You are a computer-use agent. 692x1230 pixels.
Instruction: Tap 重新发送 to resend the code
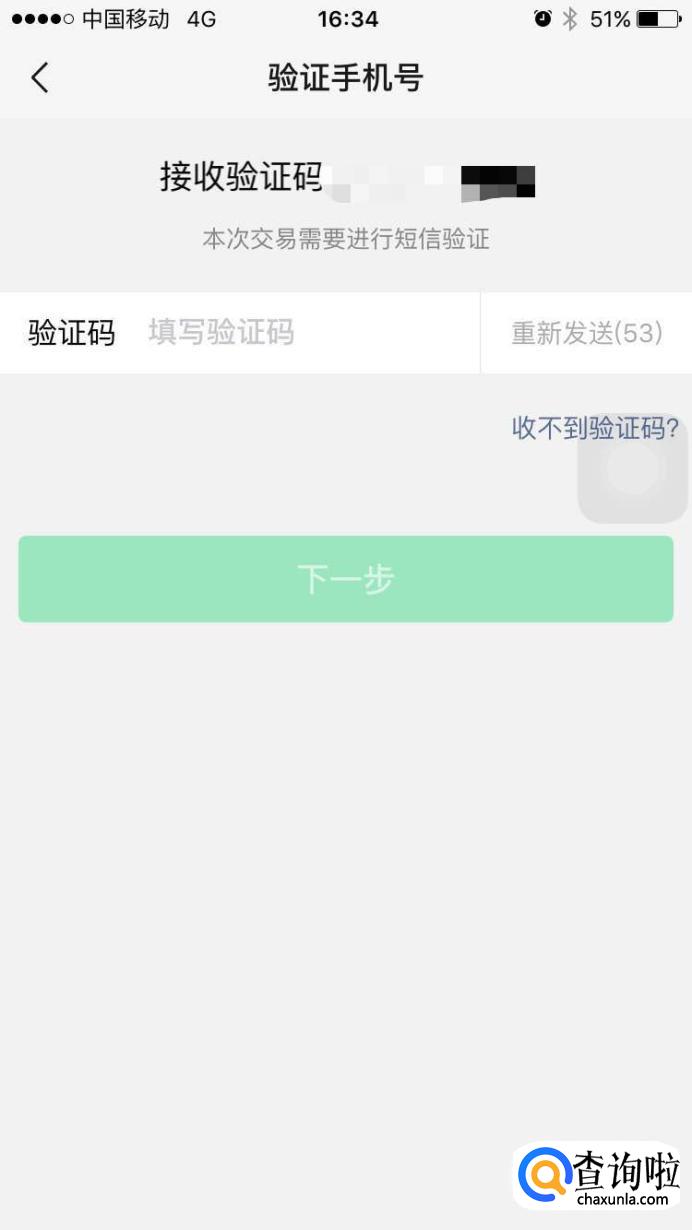click(587, 333)
